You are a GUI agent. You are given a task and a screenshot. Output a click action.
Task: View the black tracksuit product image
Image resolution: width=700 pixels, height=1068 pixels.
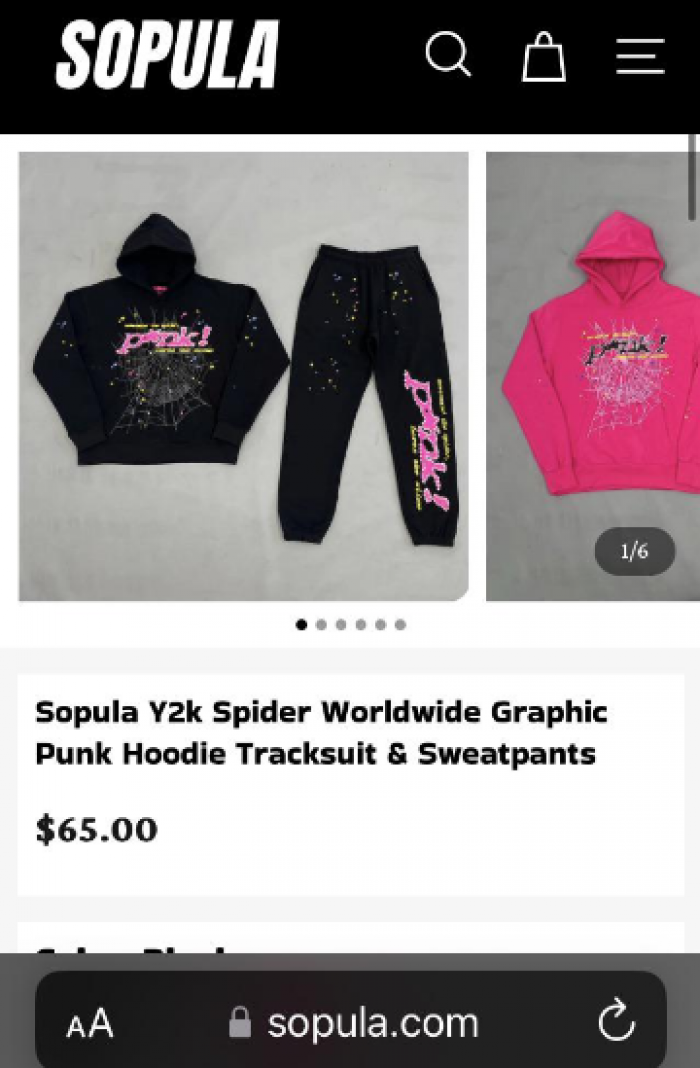(x=243, y=376)
